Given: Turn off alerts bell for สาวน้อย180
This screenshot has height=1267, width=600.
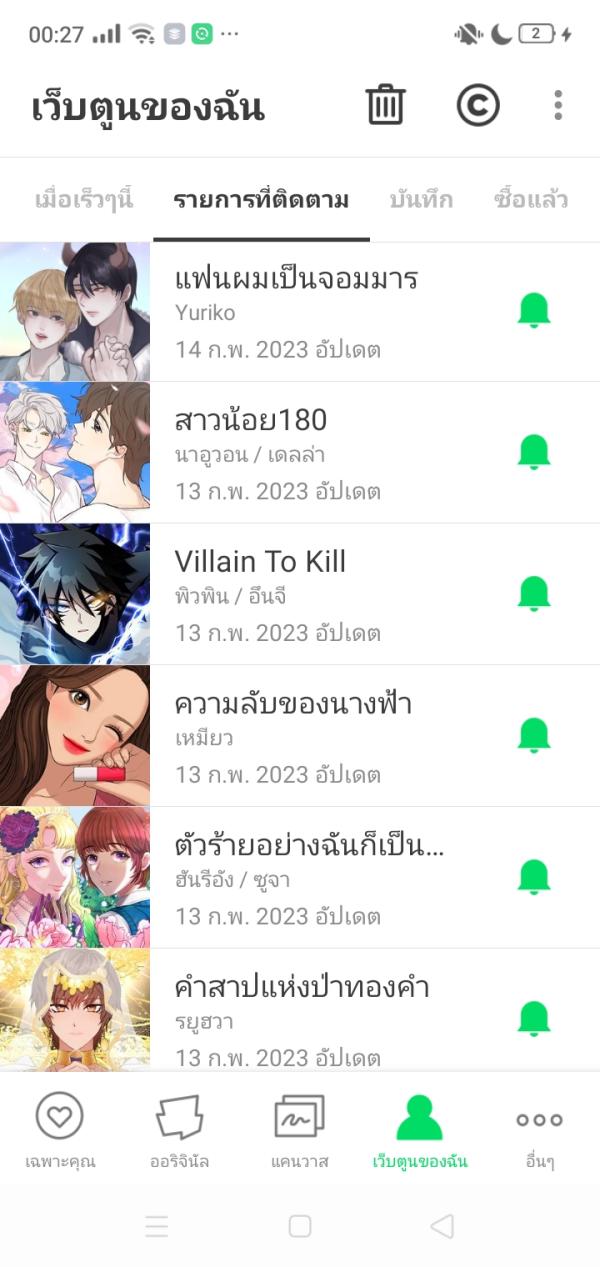Looking at the screenshot, I should click(534, 452).
